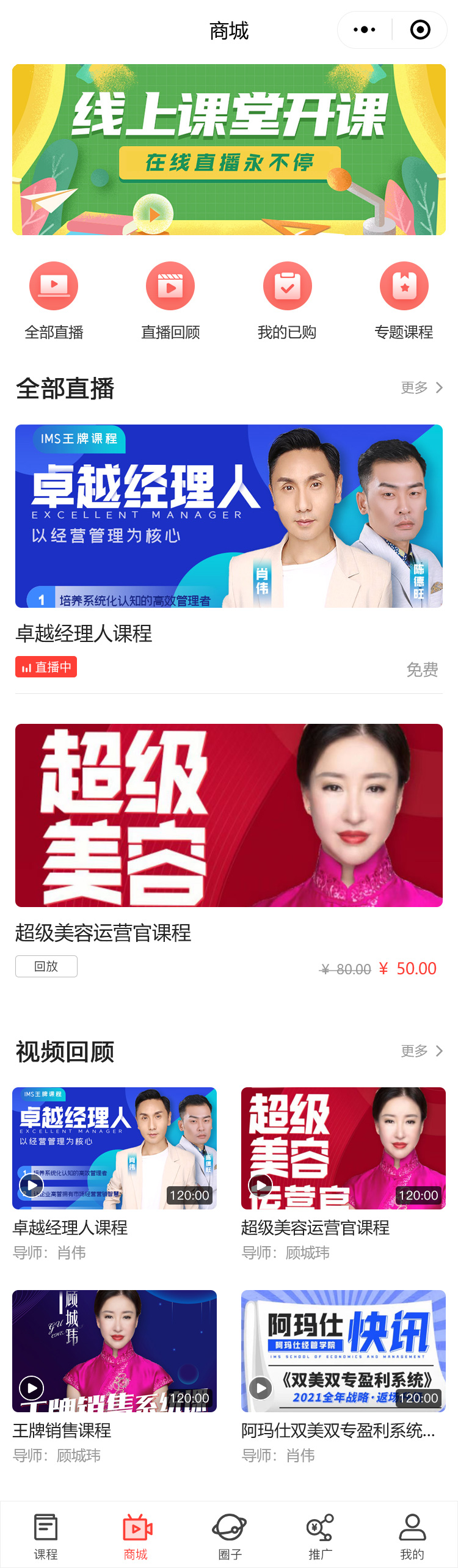Watch the 王牌销售课程 video

114,1351
